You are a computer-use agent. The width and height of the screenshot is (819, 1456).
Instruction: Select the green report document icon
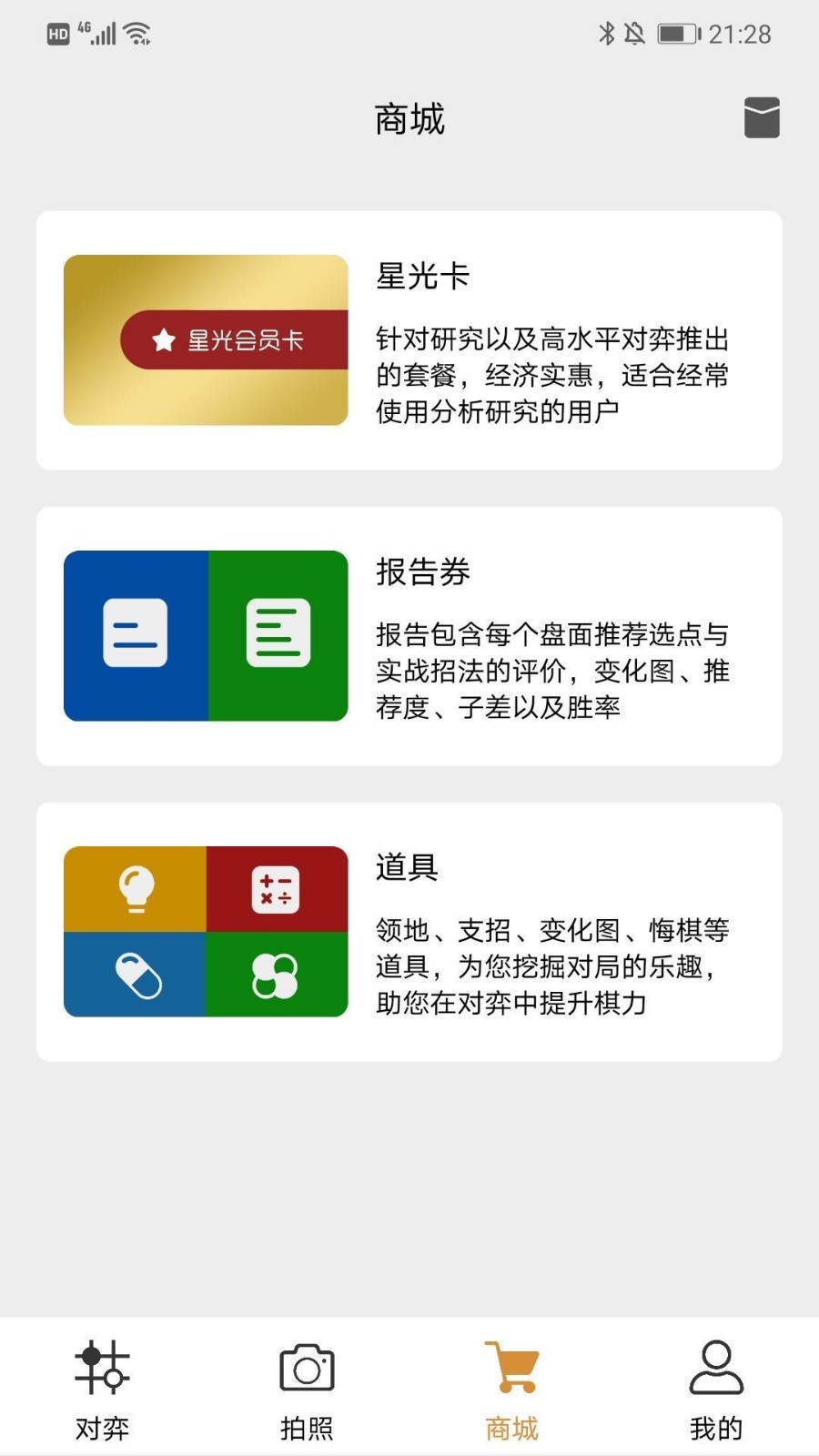278,634
